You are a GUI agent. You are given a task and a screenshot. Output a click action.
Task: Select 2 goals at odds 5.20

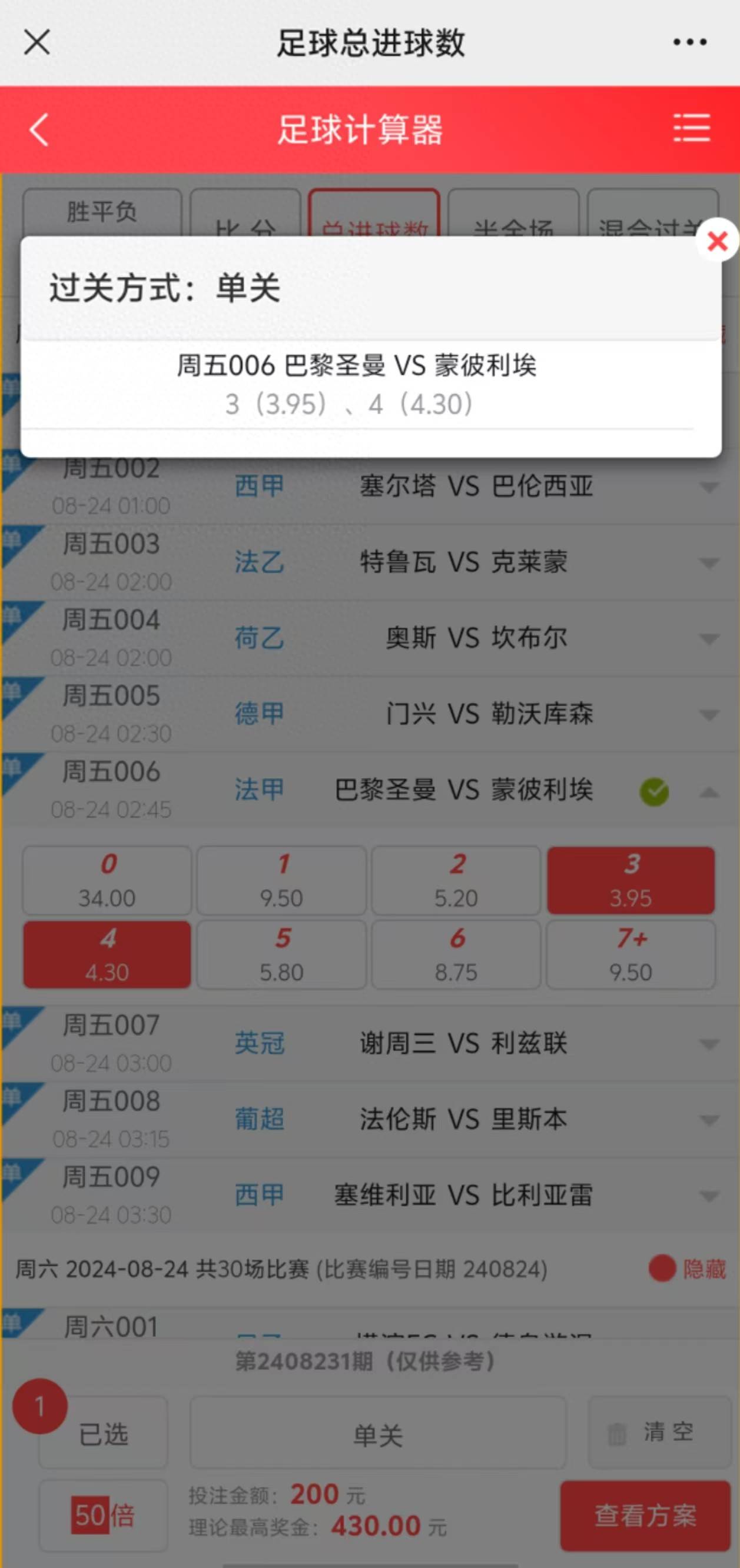pos(456,880)
